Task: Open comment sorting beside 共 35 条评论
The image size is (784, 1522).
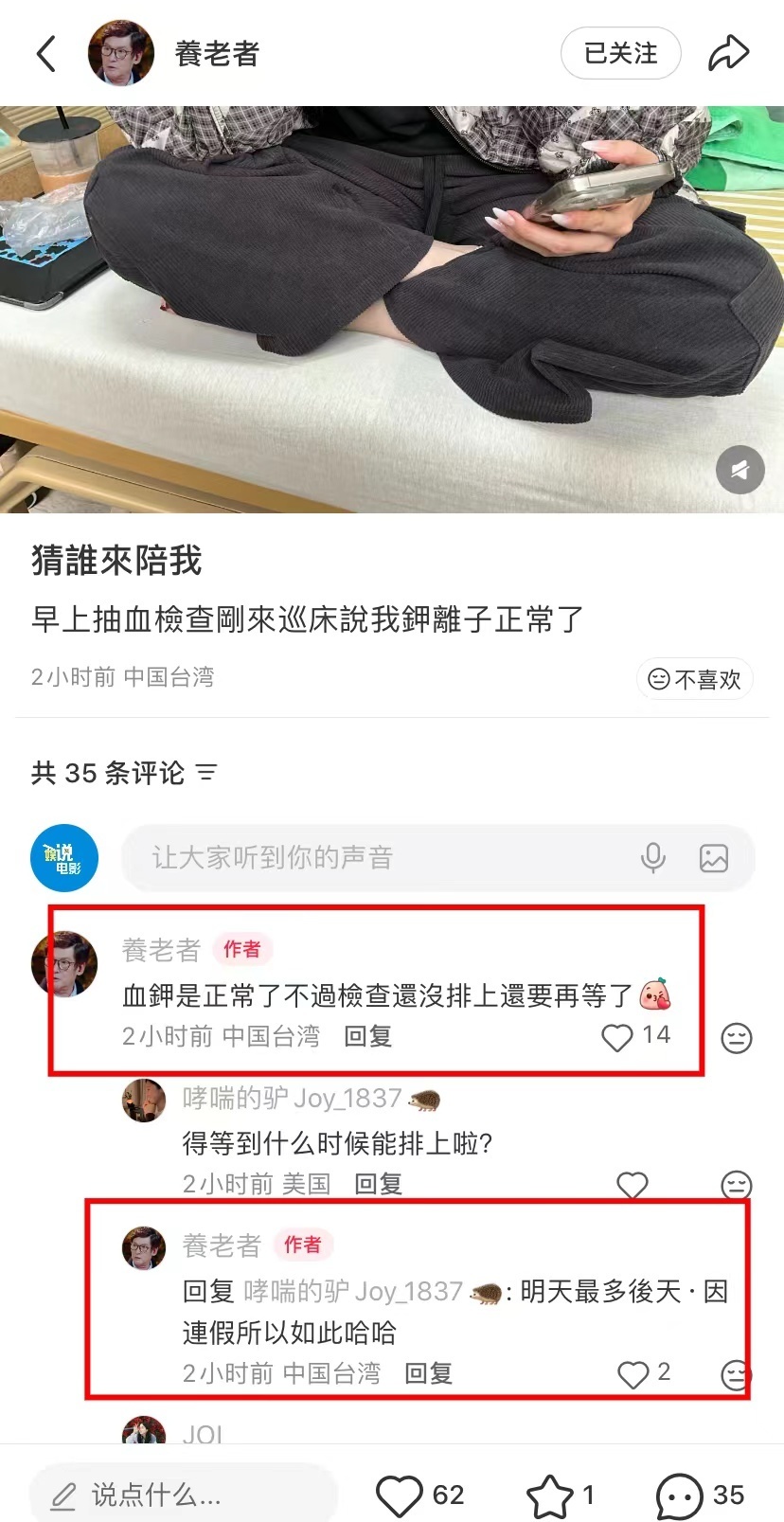Action: (206, 774)
